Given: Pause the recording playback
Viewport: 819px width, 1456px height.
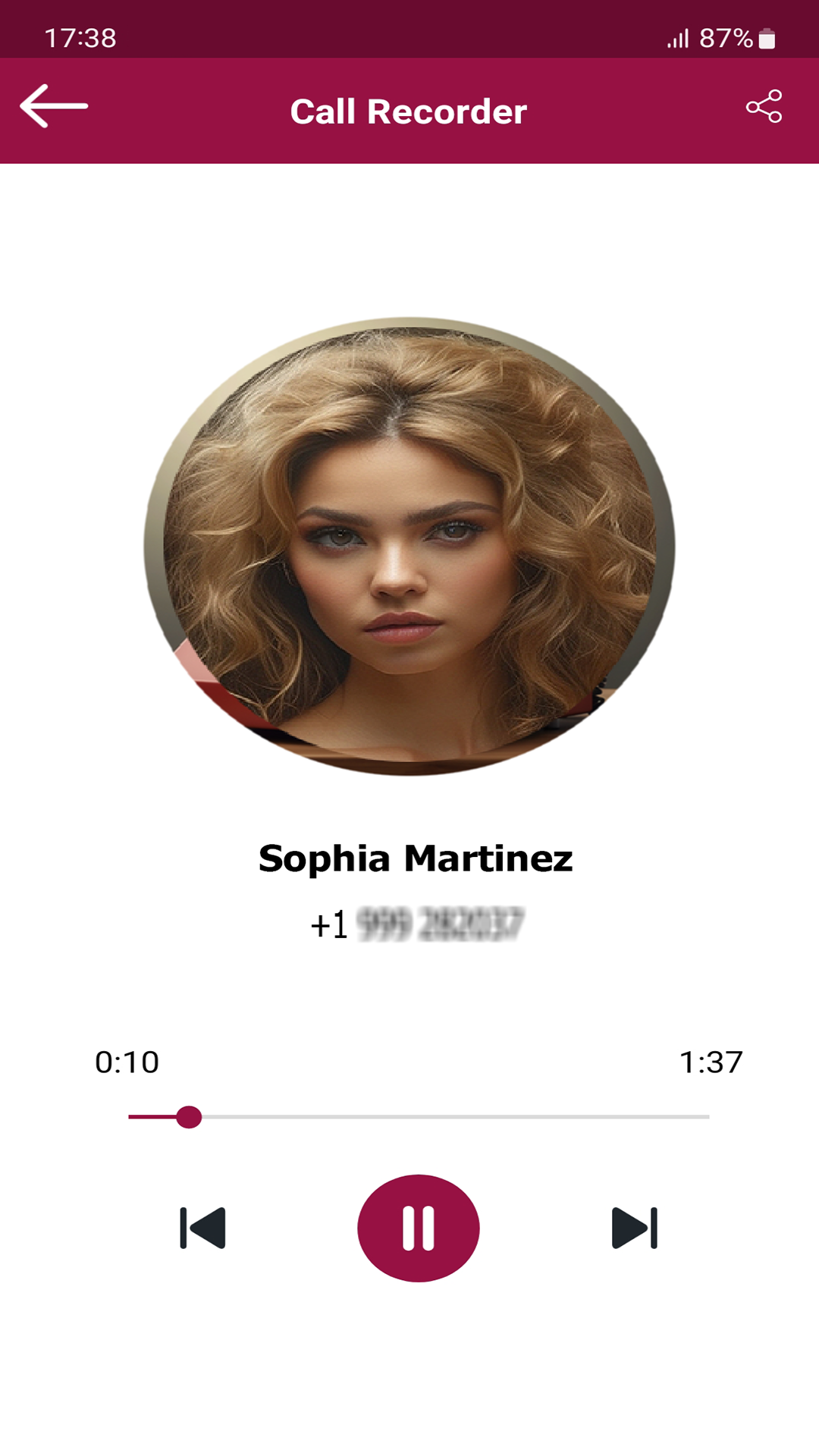Looking at the screenshot, I should click(418, 1228).
